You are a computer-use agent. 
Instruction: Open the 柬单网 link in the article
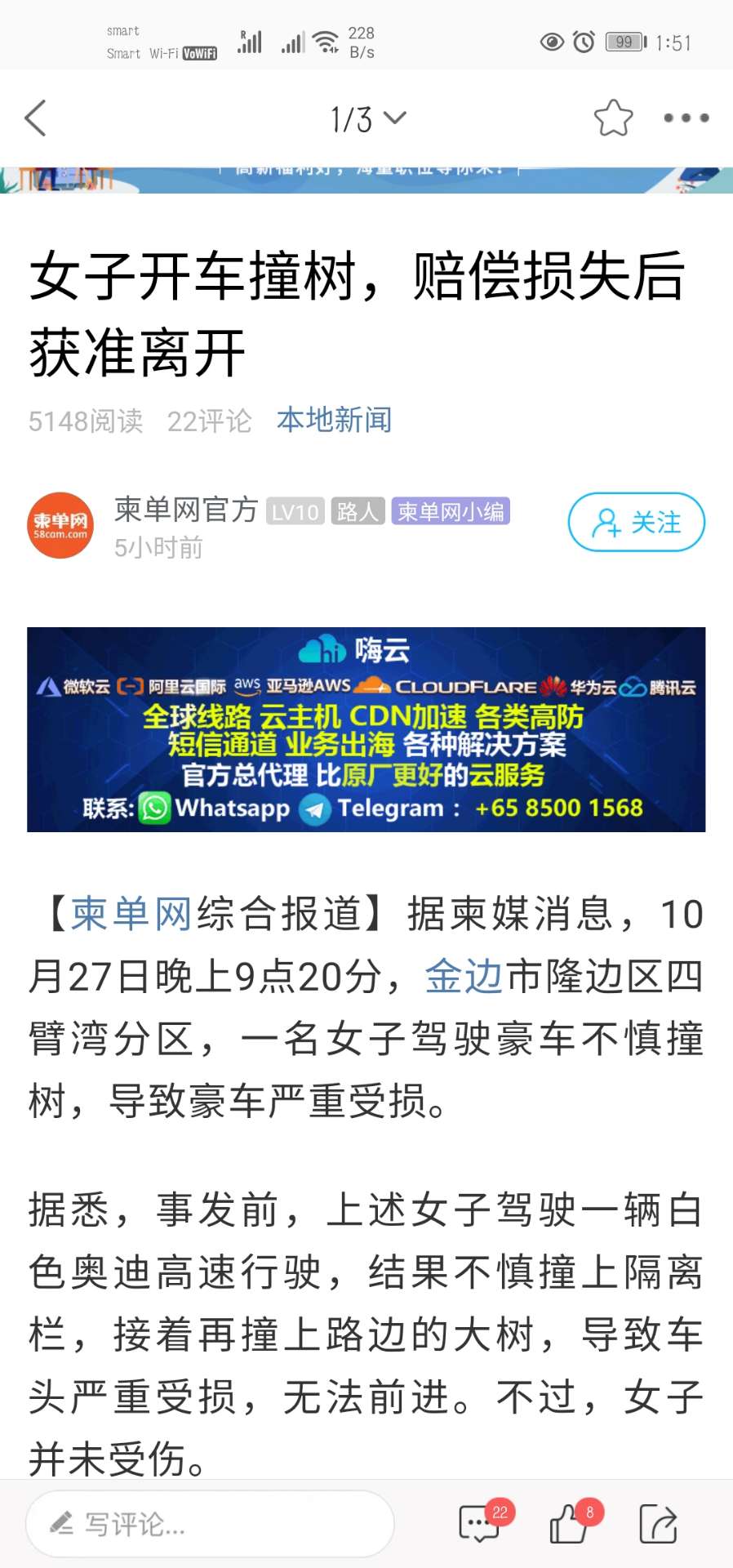pyautogui.click(x=131, y=914)
